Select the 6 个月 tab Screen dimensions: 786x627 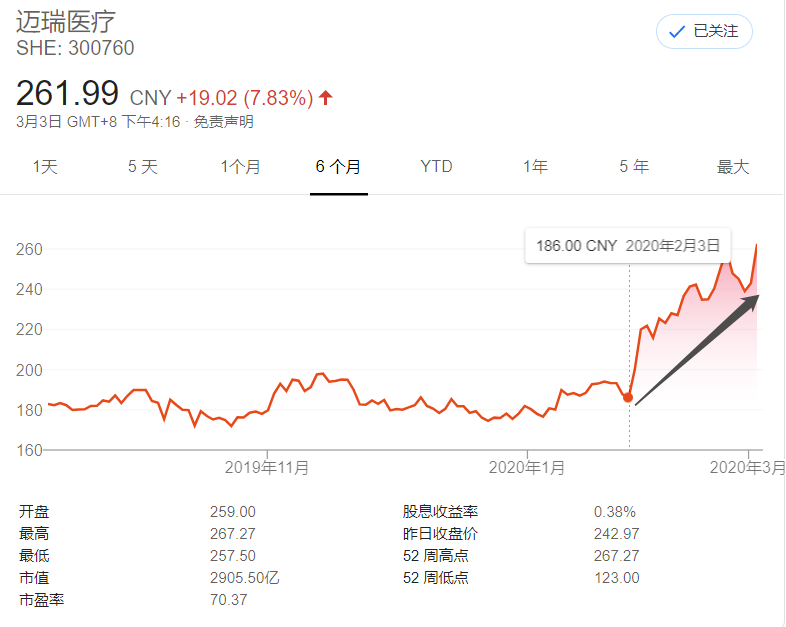[x=338, y=167]
